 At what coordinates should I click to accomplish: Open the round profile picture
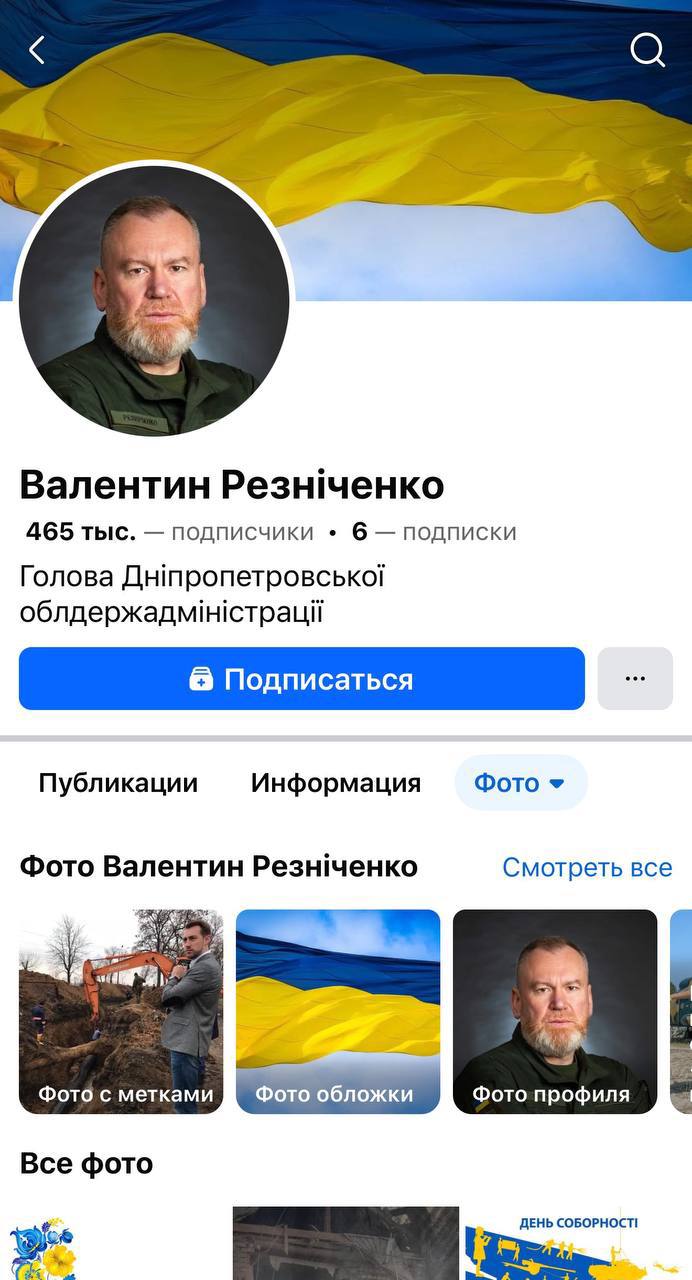tap(154, 300)
